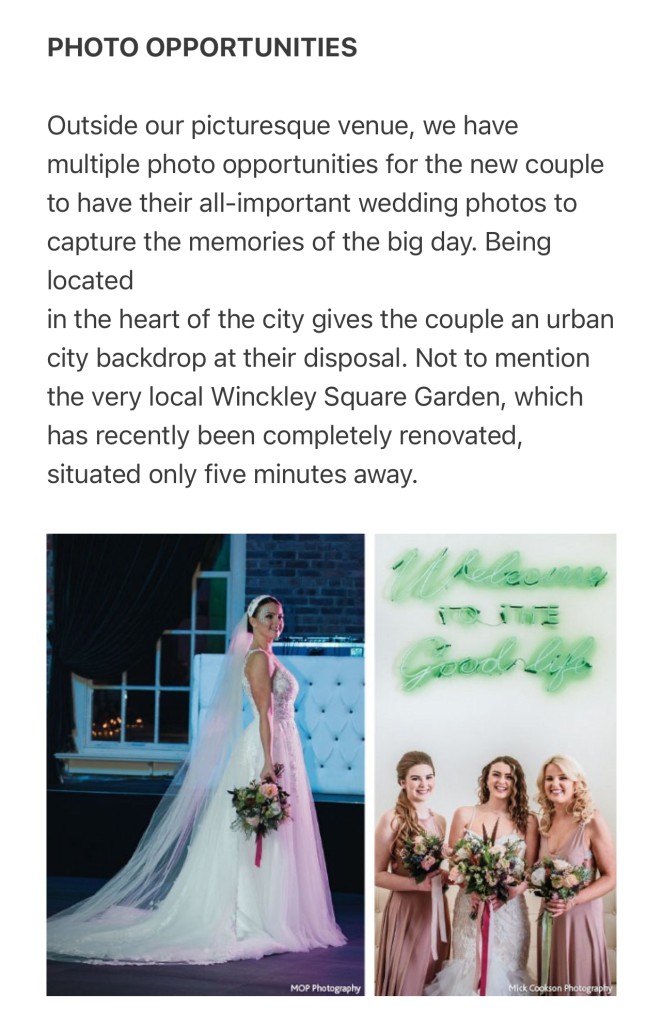Viewport: 663px width, 1024px height.
Task: Open the bridesmaids photo by Mick Cookson Photography
Action: click(495, 764)
